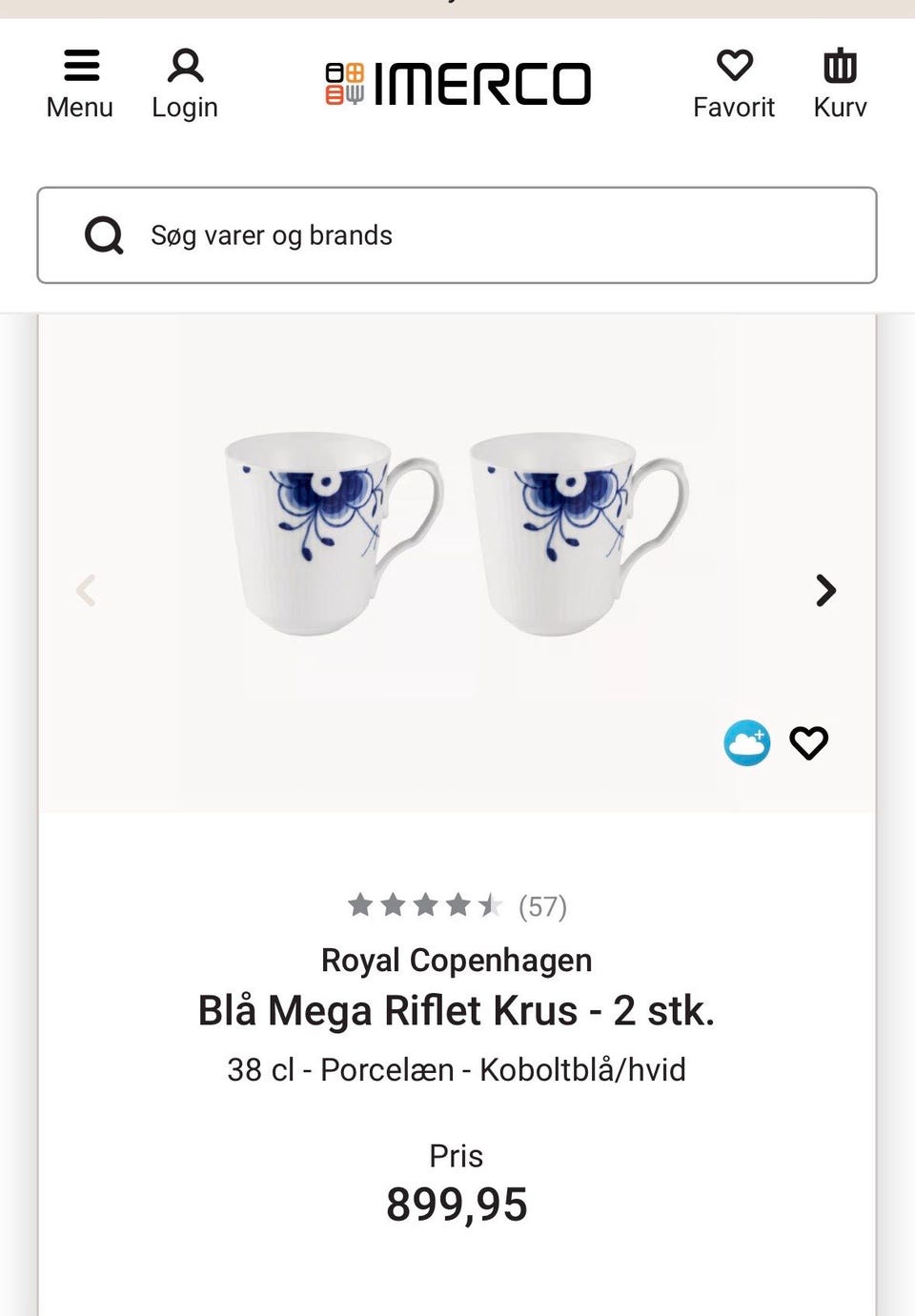Open the Kurv shopping basket icon
This screenshot has height=1316, width=915.
(x=840, y=65)
